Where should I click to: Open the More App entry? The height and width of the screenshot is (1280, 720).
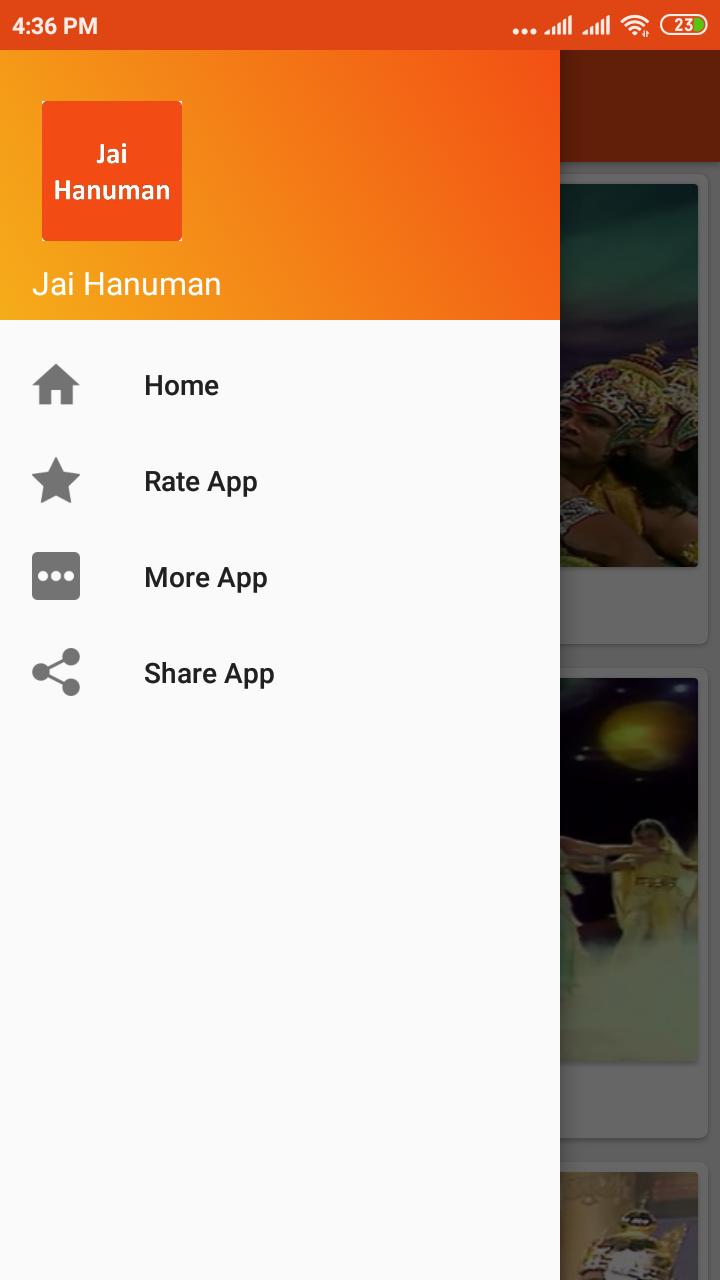coord(205,577)
